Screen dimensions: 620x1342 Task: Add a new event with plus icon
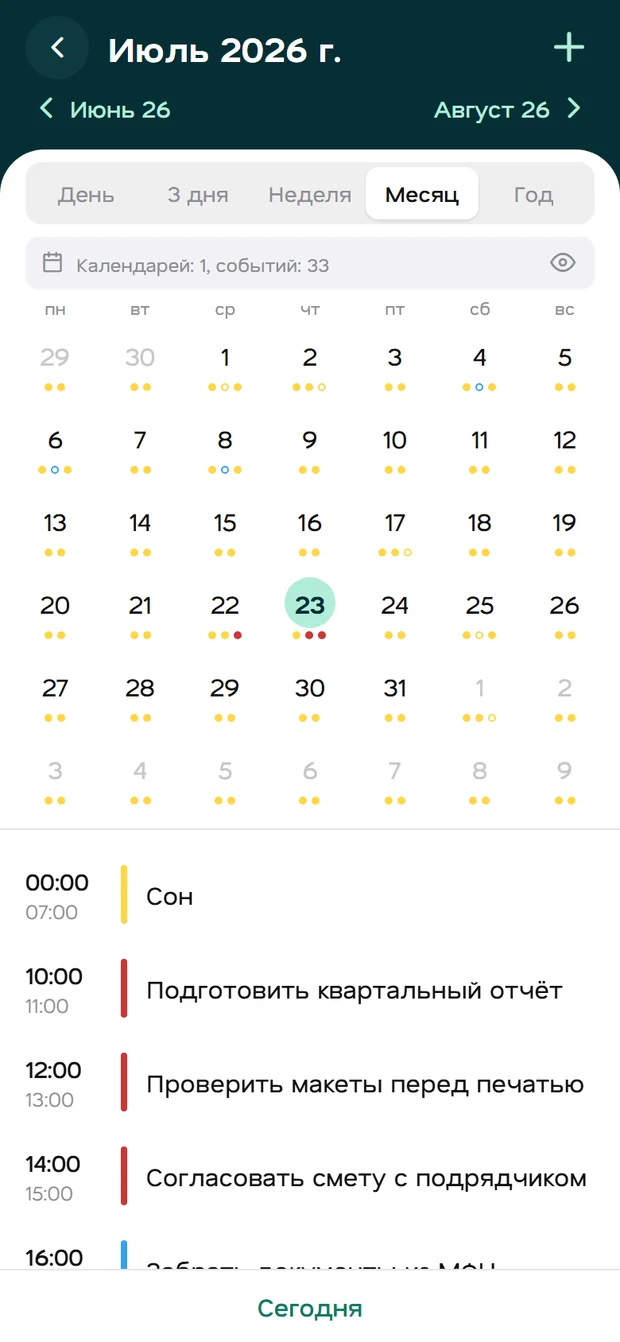click(569, 48)
